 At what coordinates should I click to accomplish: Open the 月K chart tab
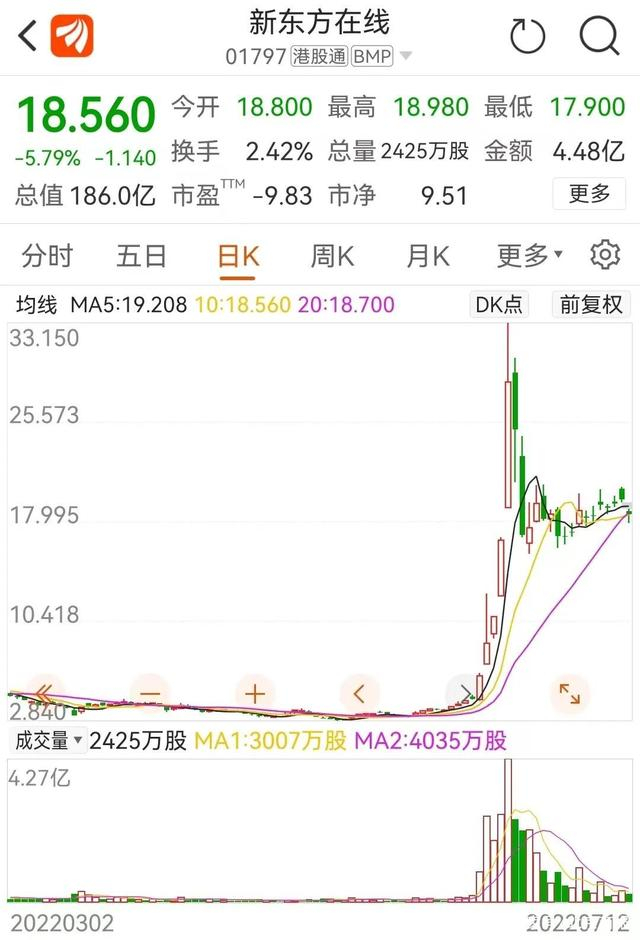coord(427,256)
